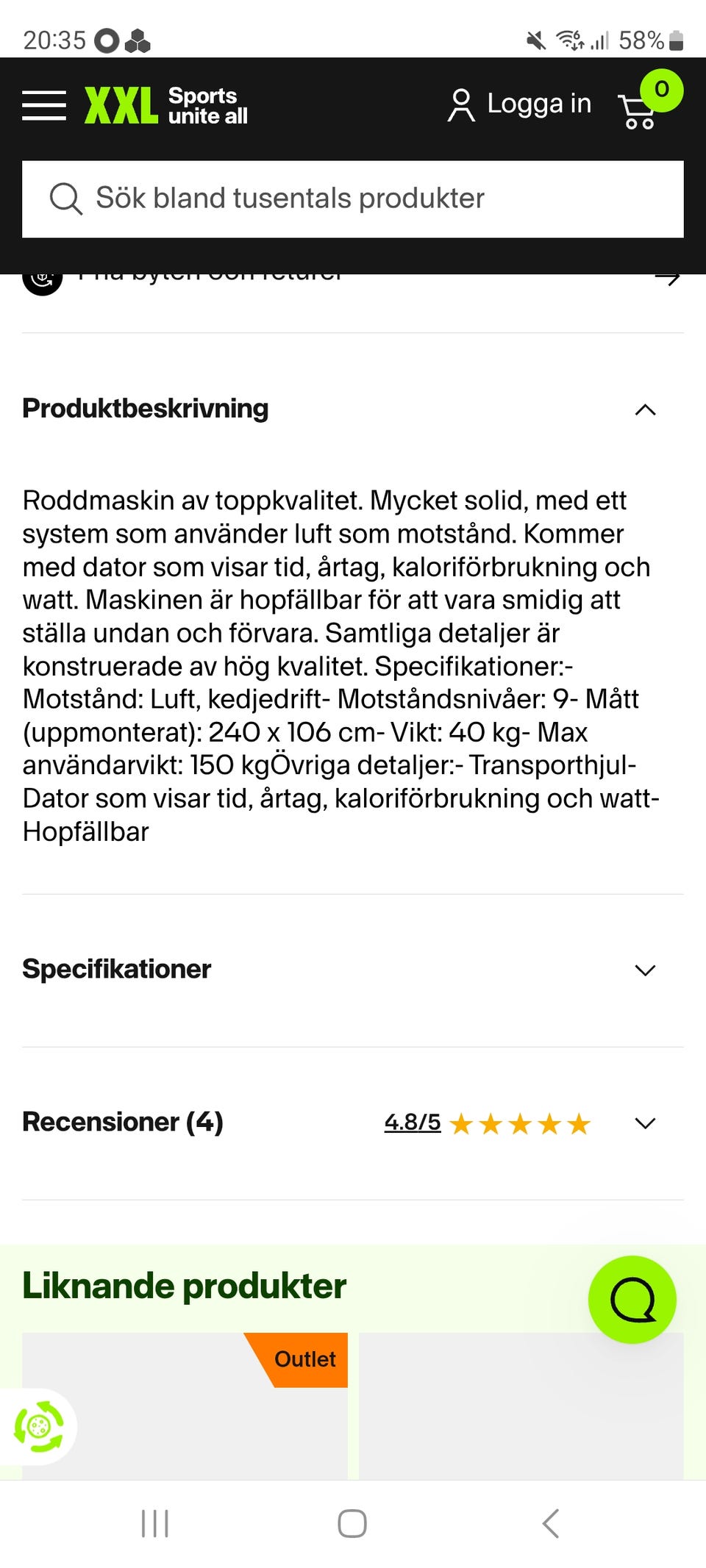Open the chat assistant bubble
The height and width of the screenshot is (1568, 706).
click(x=632, y=1300)
